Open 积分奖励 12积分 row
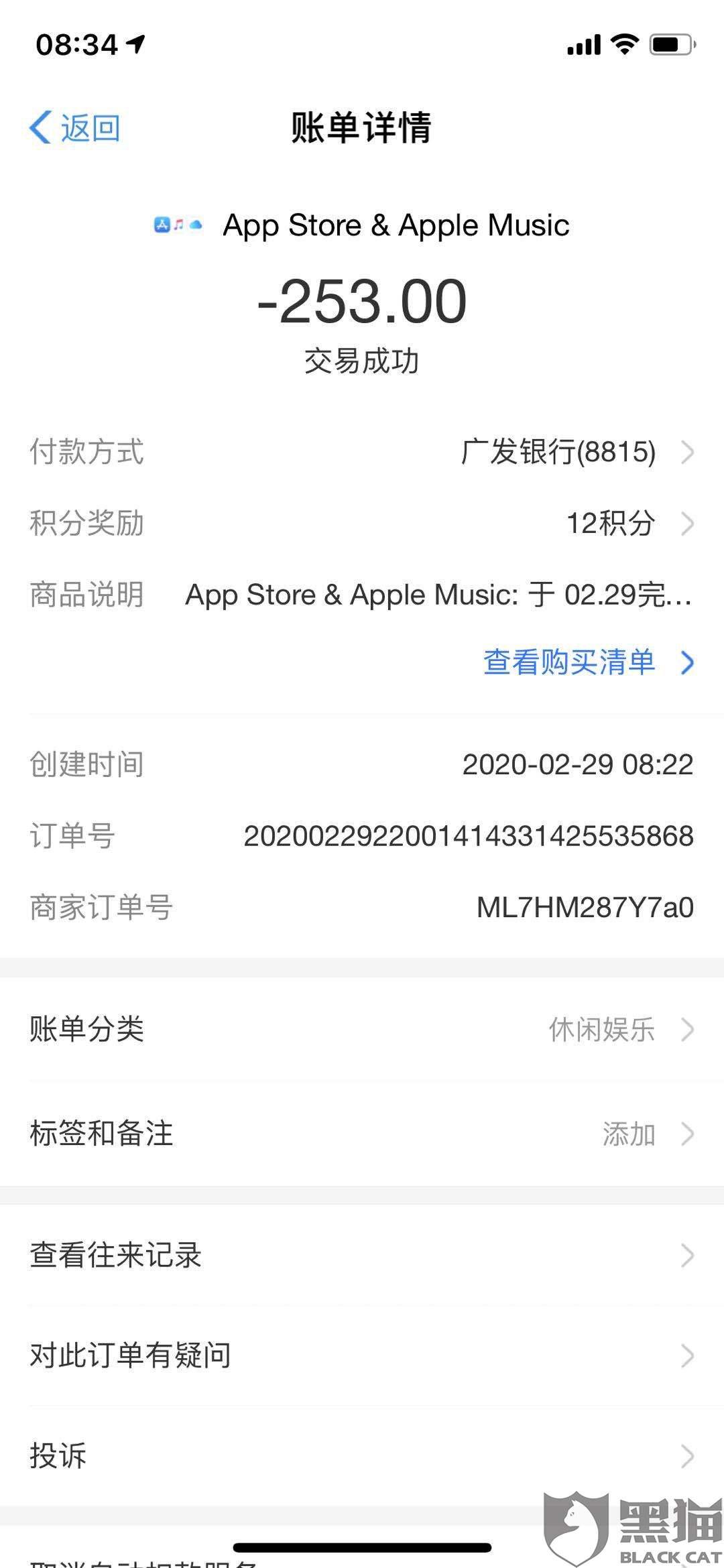724x1568 pixels. pos(362,523)
